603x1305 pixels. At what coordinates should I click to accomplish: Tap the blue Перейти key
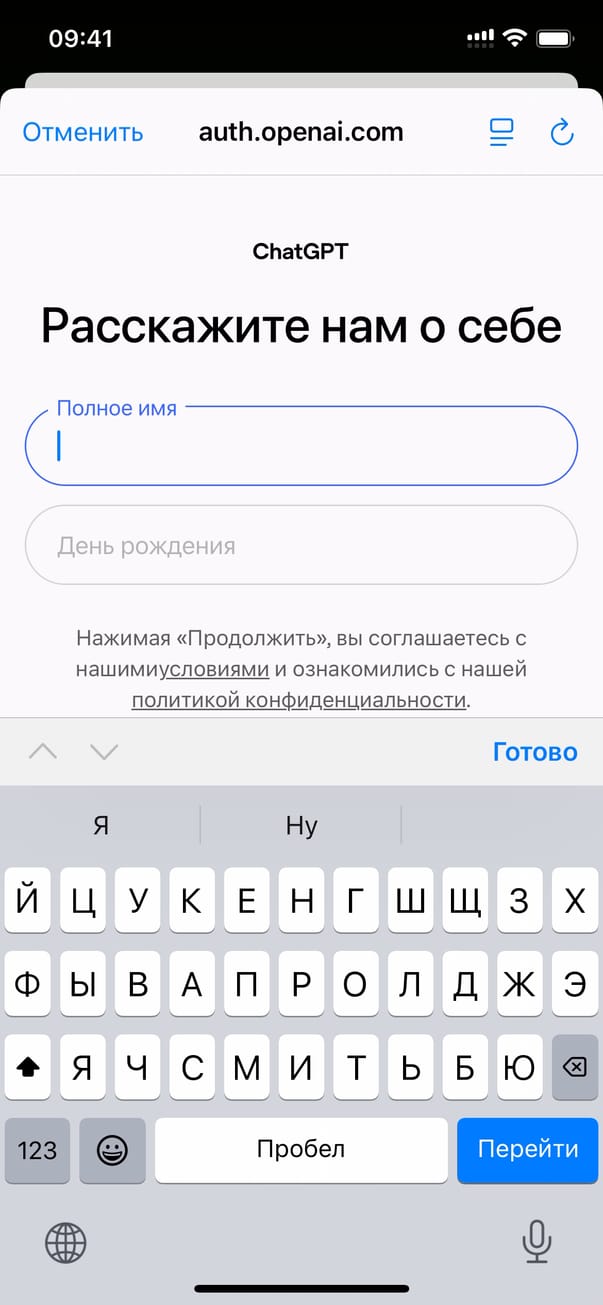527,1150
